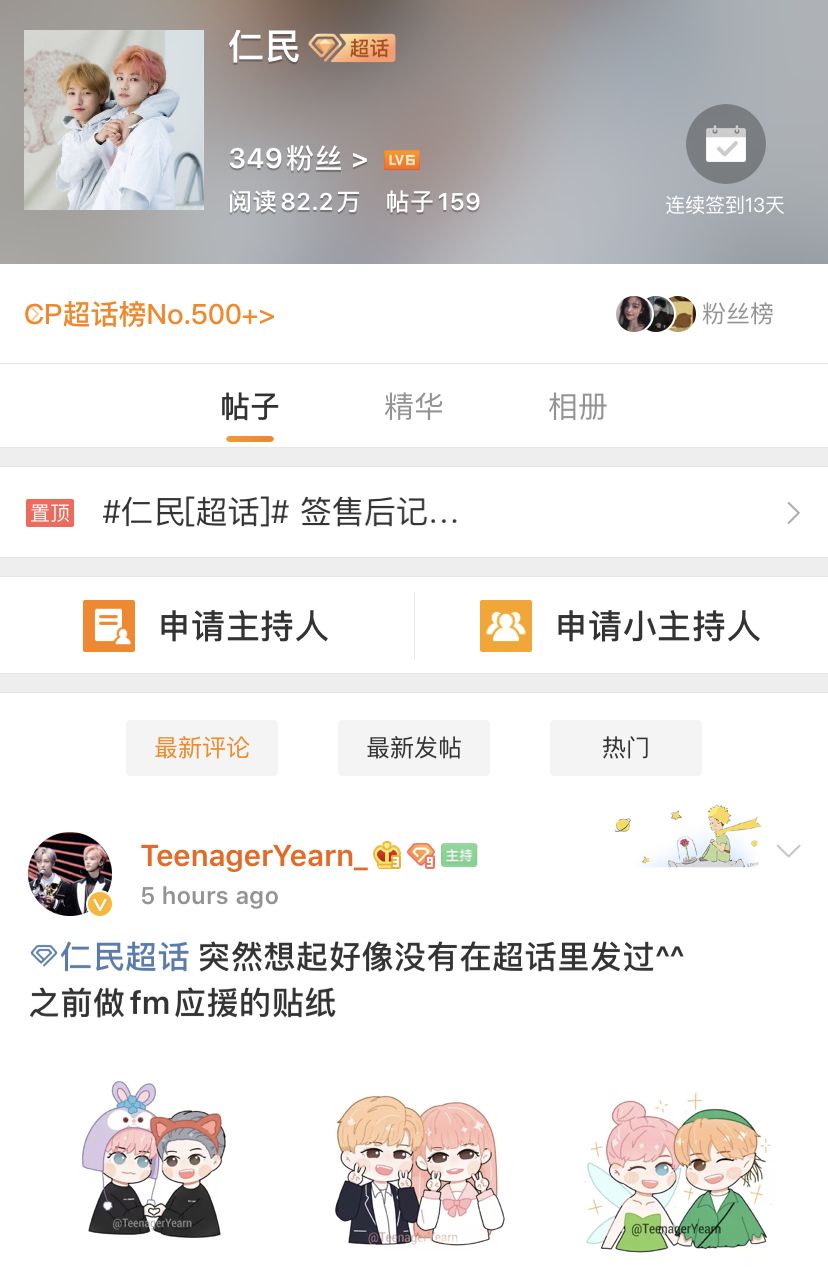Image resolution: width=828 pixels, height=1274 pixels.
Task: Switch to the 相册 tab
Action: tap(577, 407)
